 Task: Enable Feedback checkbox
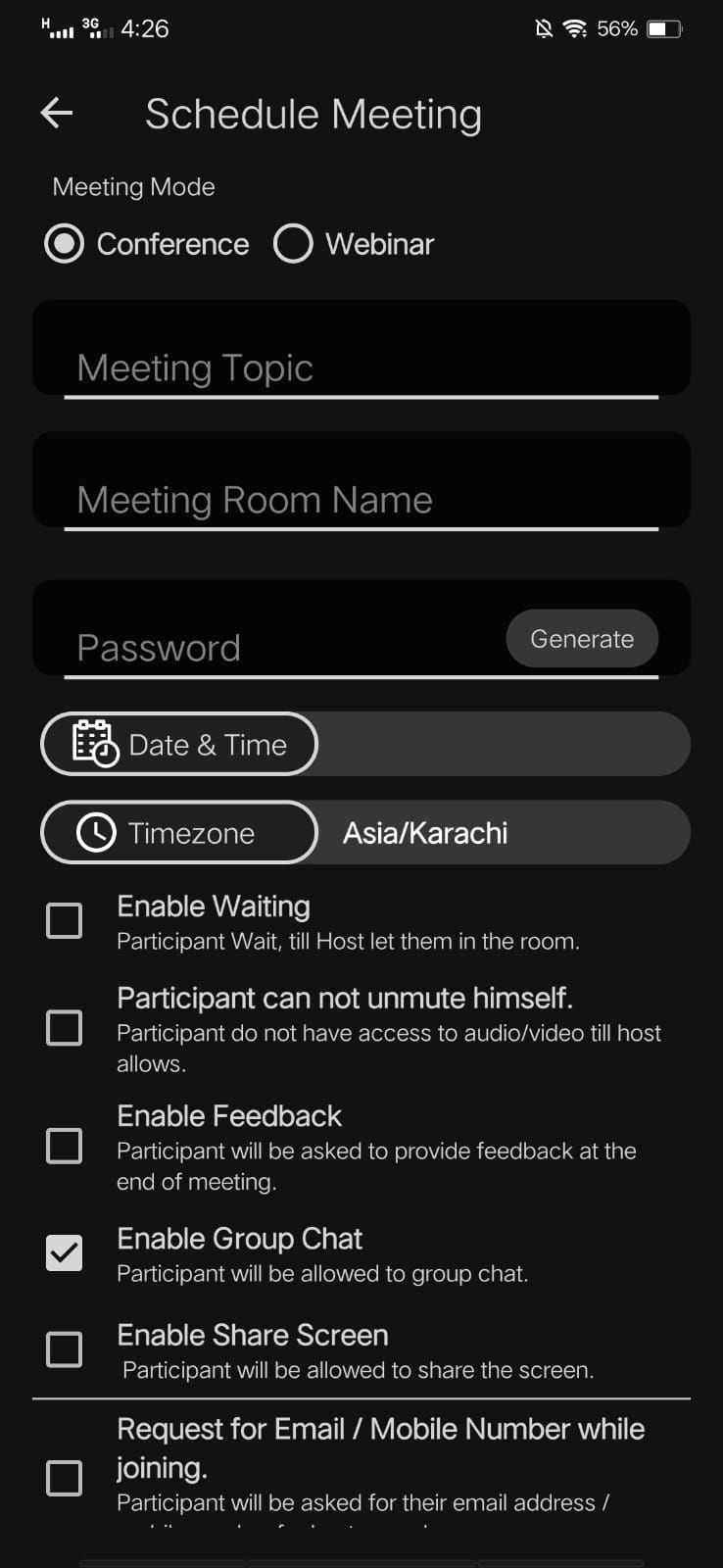click(x=65, y=1146)
